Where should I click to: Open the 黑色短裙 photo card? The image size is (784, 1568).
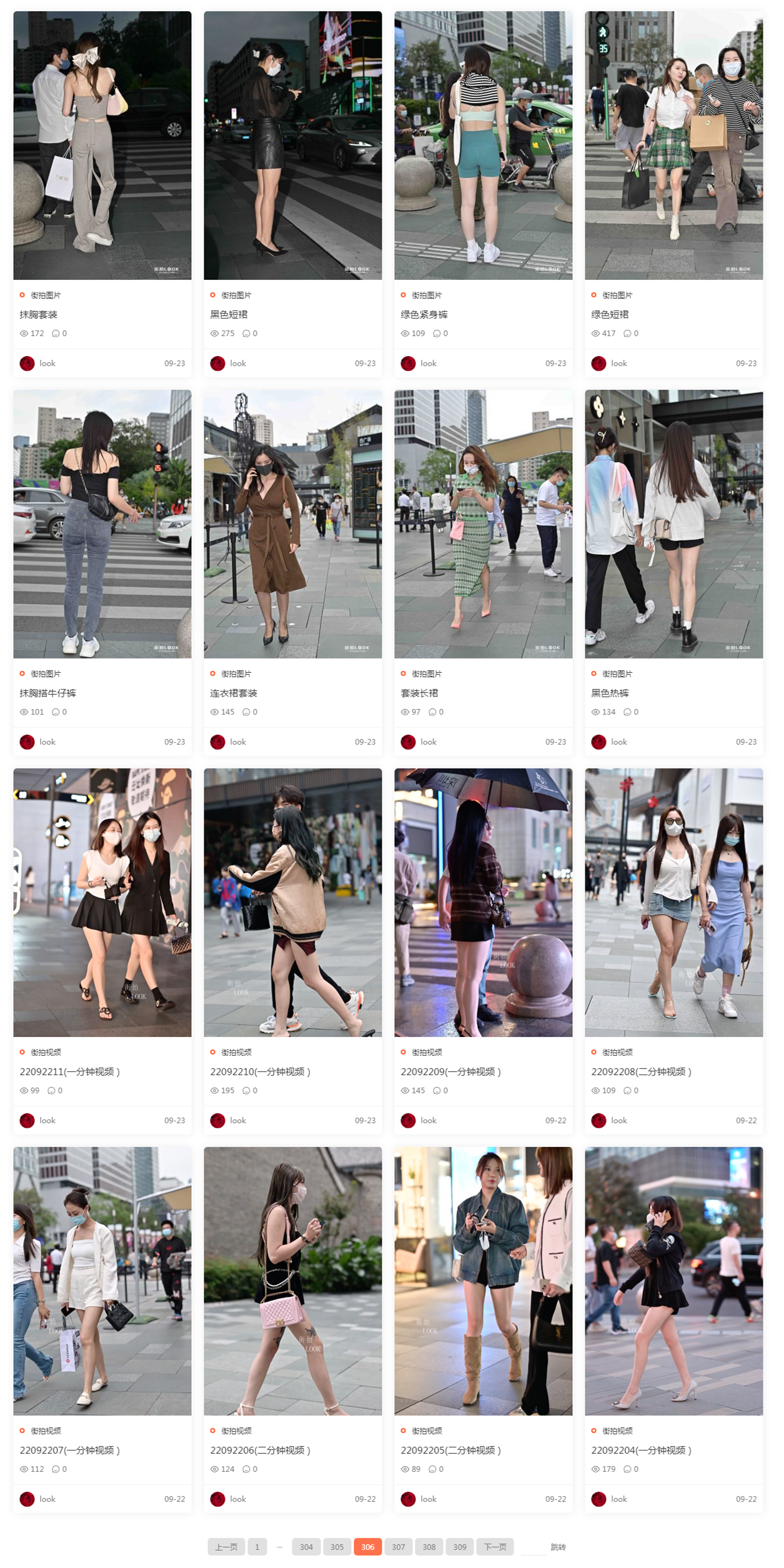[229, 314]
